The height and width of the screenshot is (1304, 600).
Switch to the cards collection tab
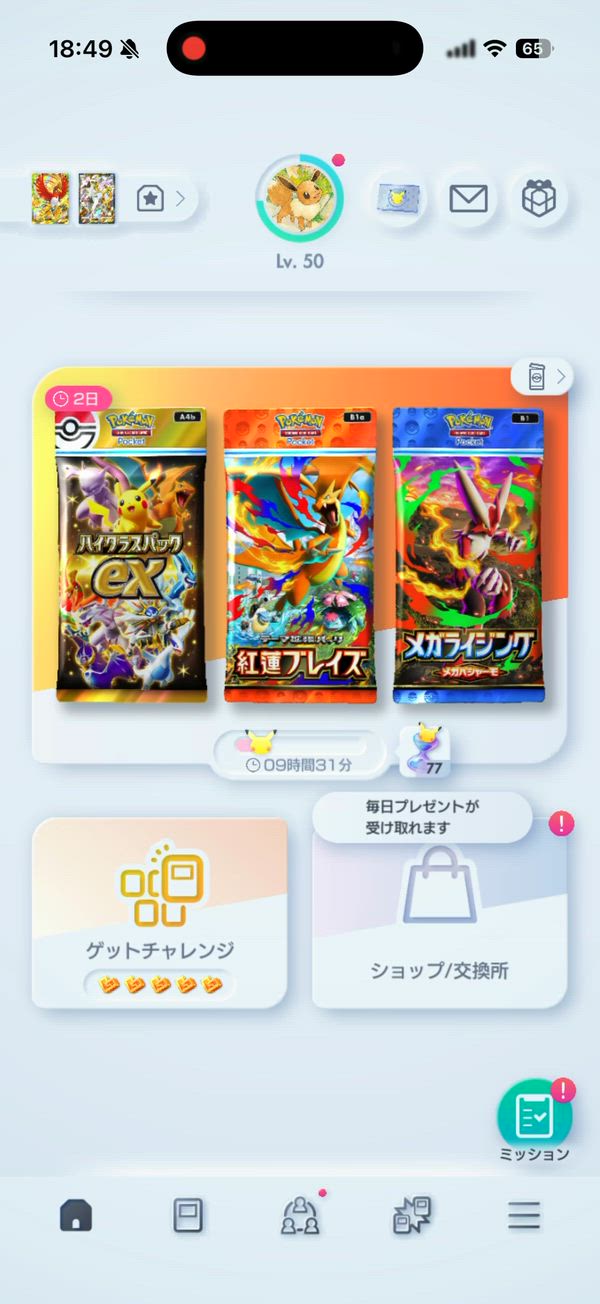click(188, 1215)
